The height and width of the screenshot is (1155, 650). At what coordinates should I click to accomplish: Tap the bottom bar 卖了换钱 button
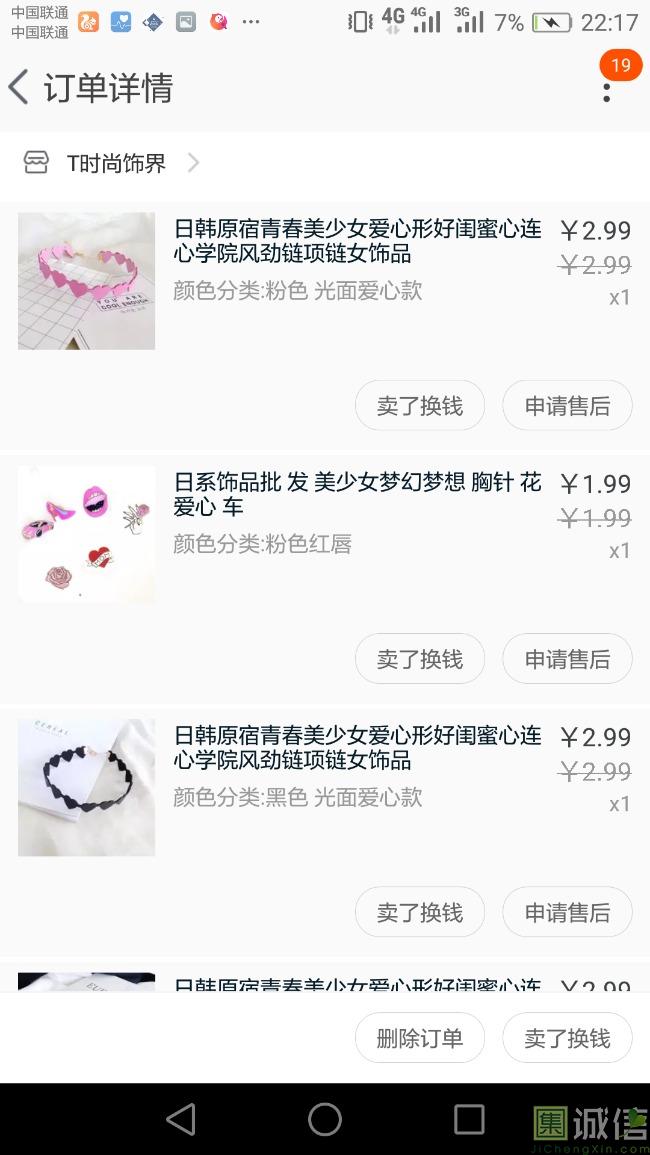567,1038
